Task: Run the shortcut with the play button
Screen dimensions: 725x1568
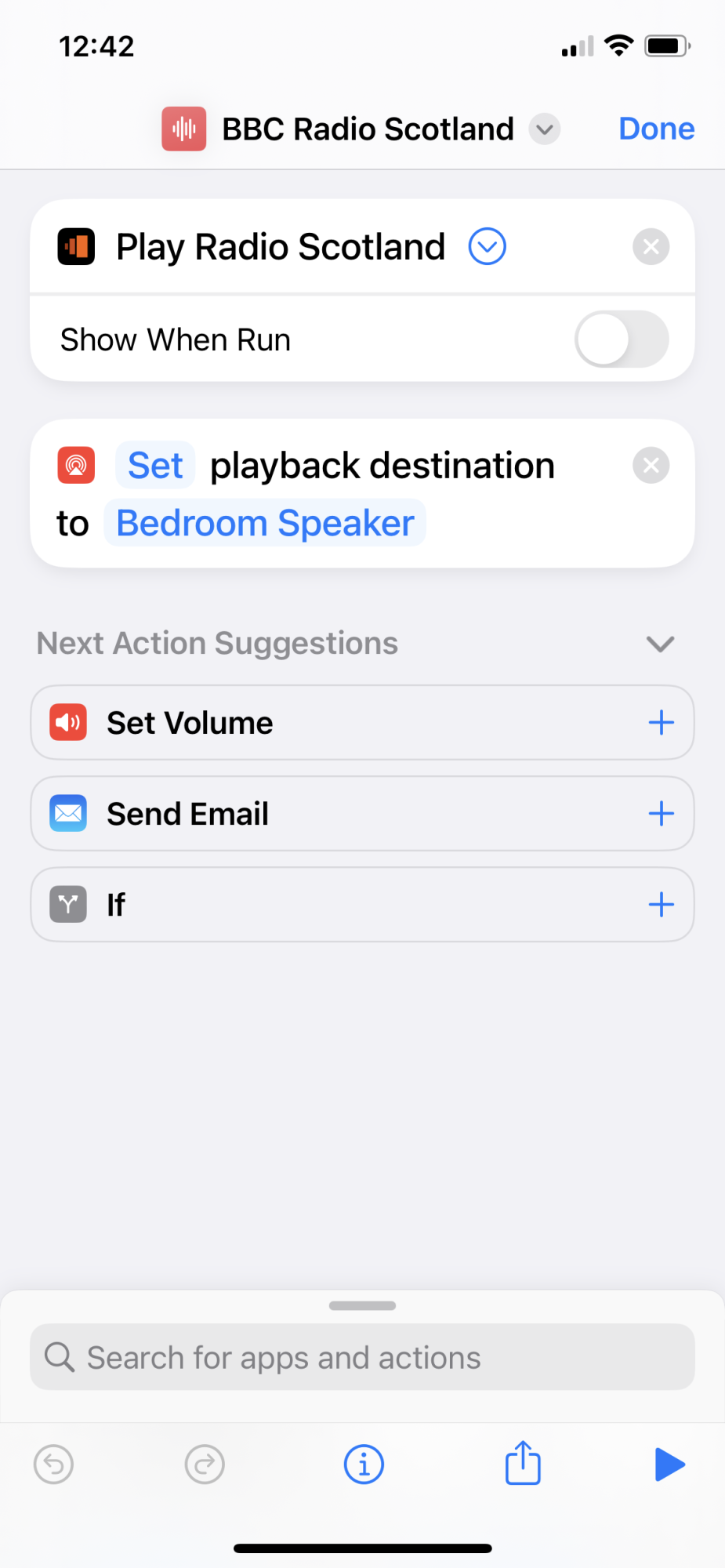Action: click(669, 1464)
